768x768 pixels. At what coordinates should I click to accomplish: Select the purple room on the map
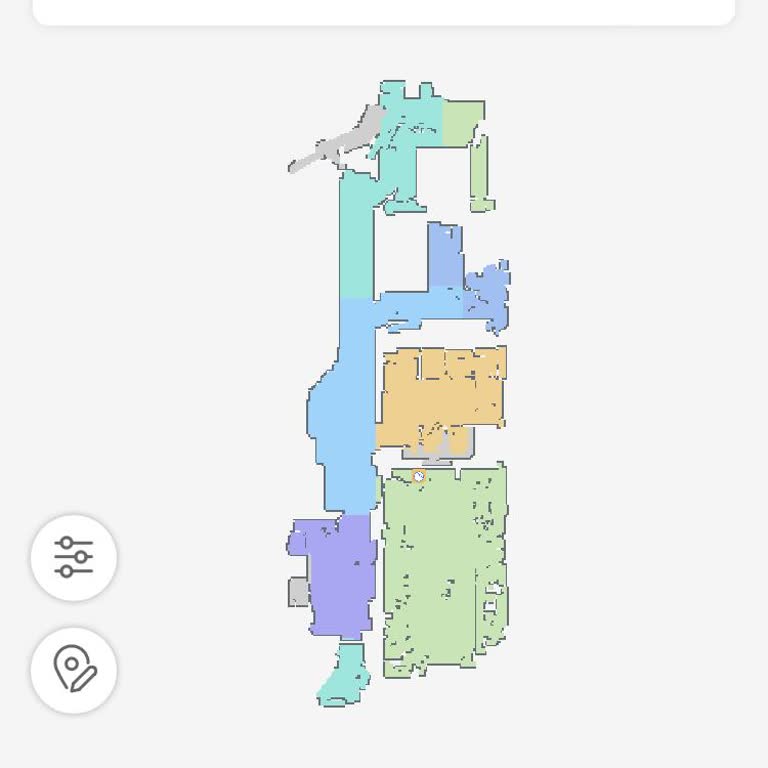point(338,575)
